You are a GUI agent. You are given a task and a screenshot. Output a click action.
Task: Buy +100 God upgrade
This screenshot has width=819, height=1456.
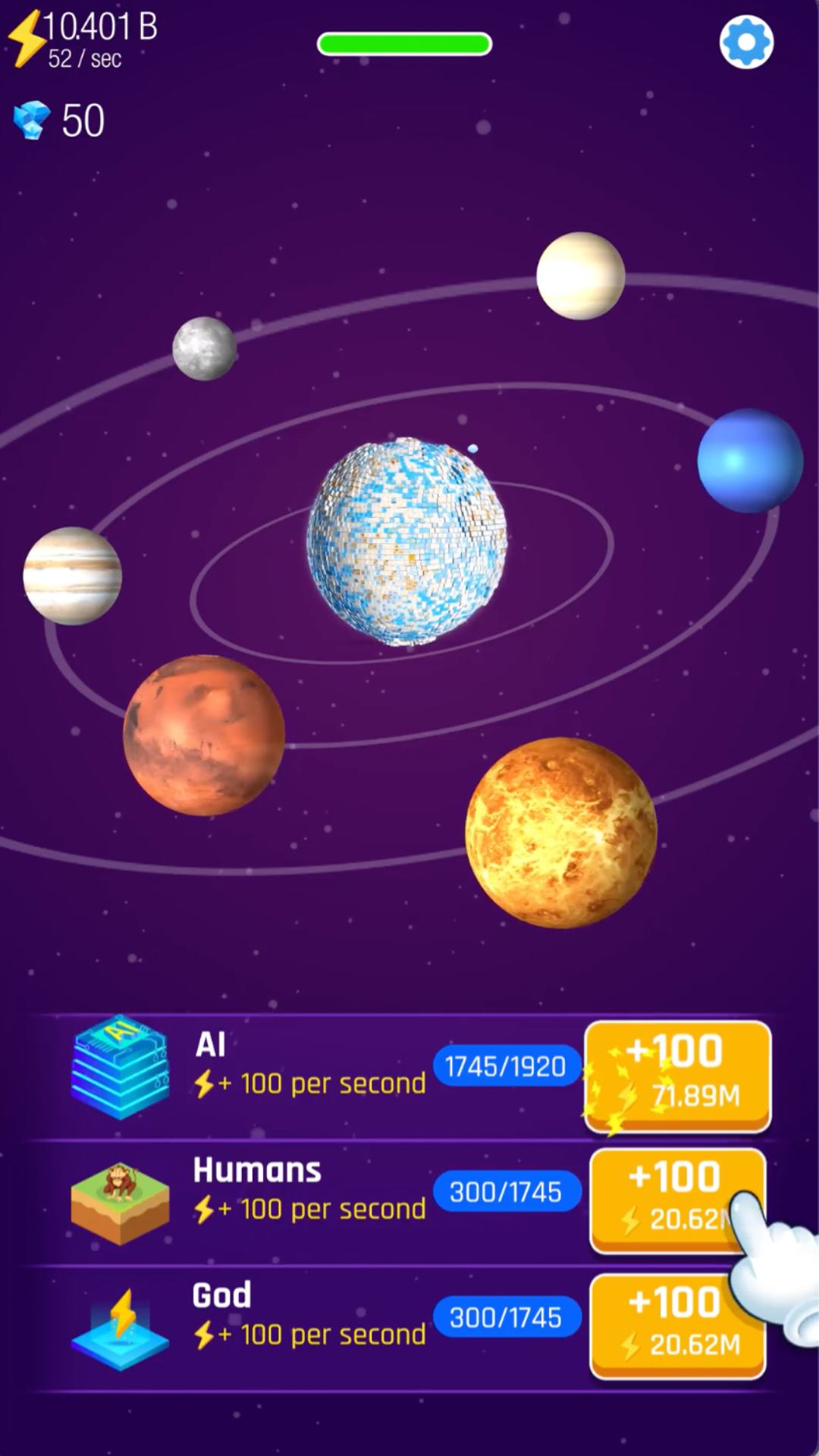click(x=677, y=1324)
